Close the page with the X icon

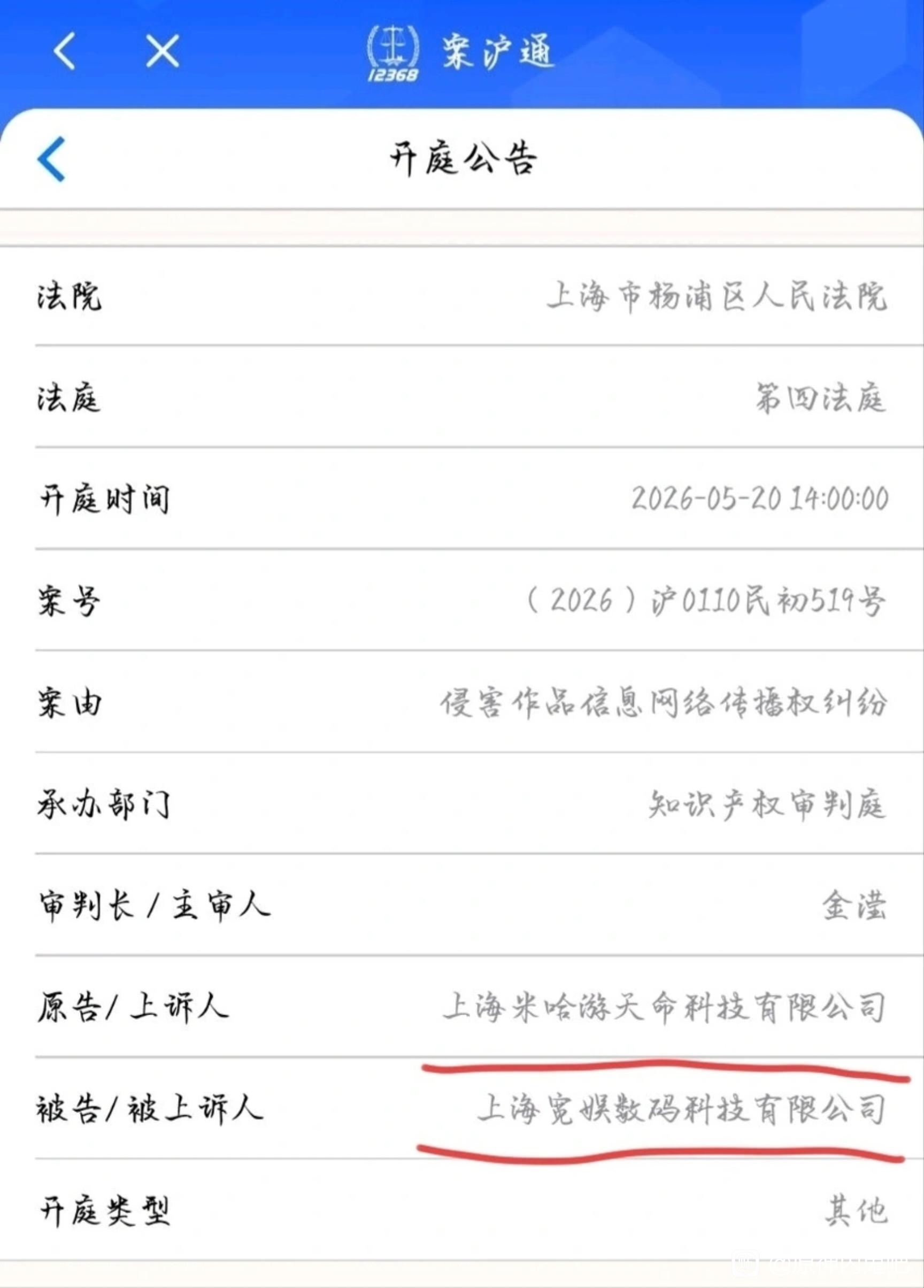163,51
